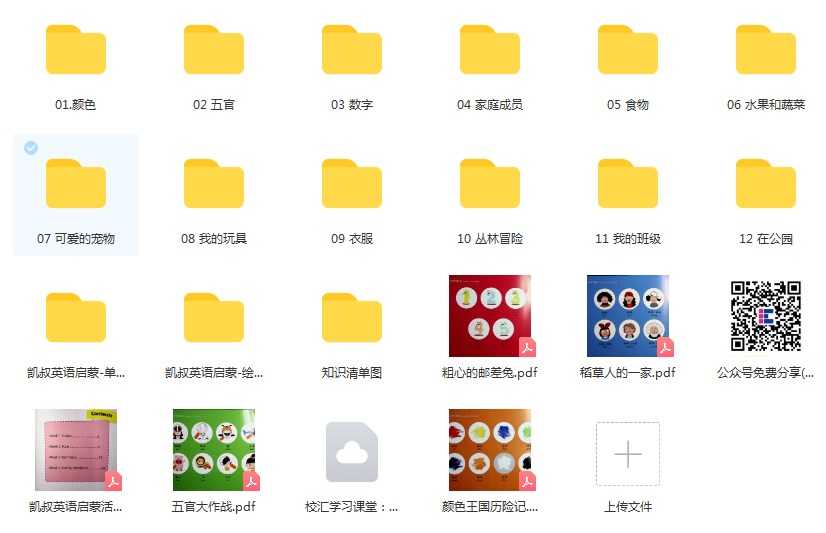Open the 01.颜色 folder

click(x=76, y=51)
